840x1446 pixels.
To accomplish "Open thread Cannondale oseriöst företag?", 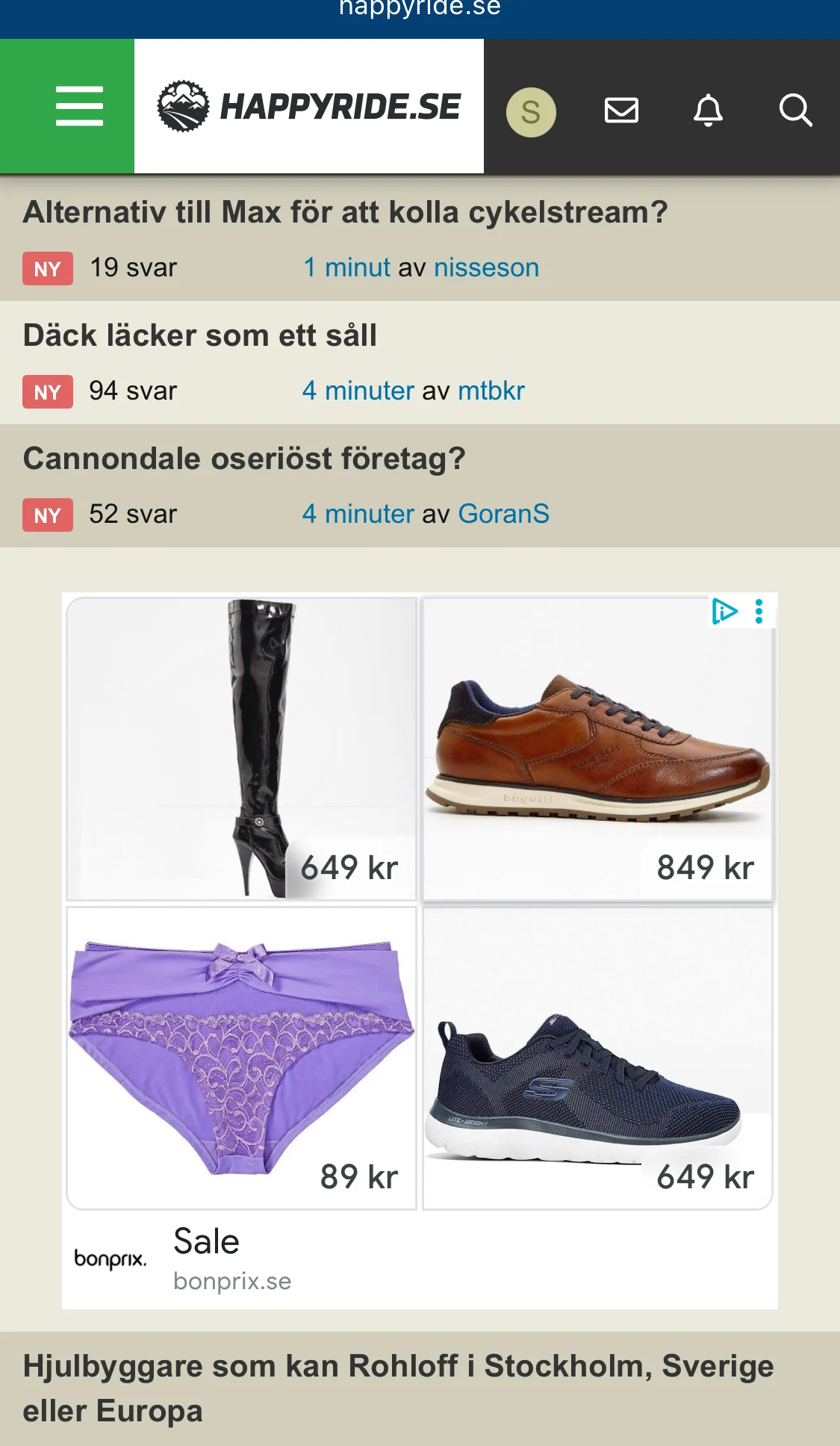I will coord(244,459).
